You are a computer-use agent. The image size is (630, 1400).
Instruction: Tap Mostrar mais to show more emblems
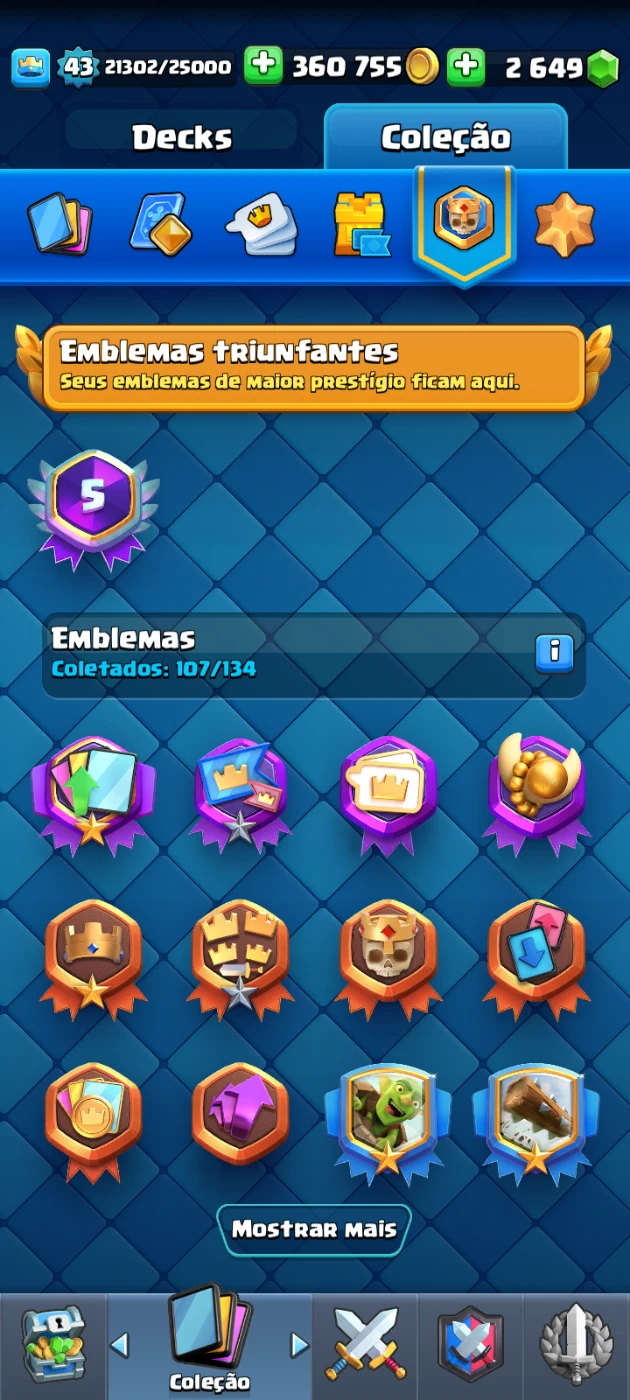click(x=314, y=1229)
